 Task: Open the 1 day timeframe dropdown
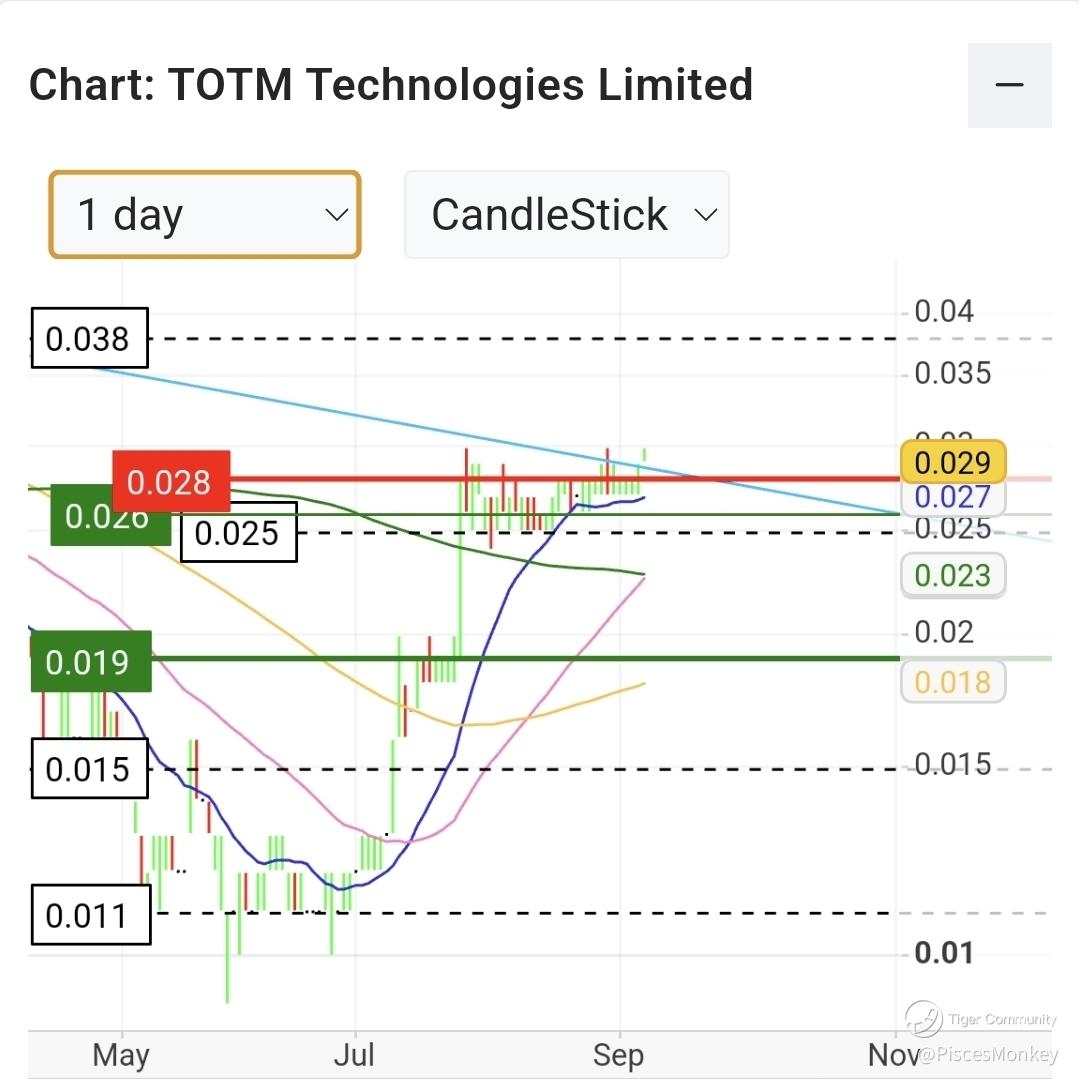click(205, 214)
